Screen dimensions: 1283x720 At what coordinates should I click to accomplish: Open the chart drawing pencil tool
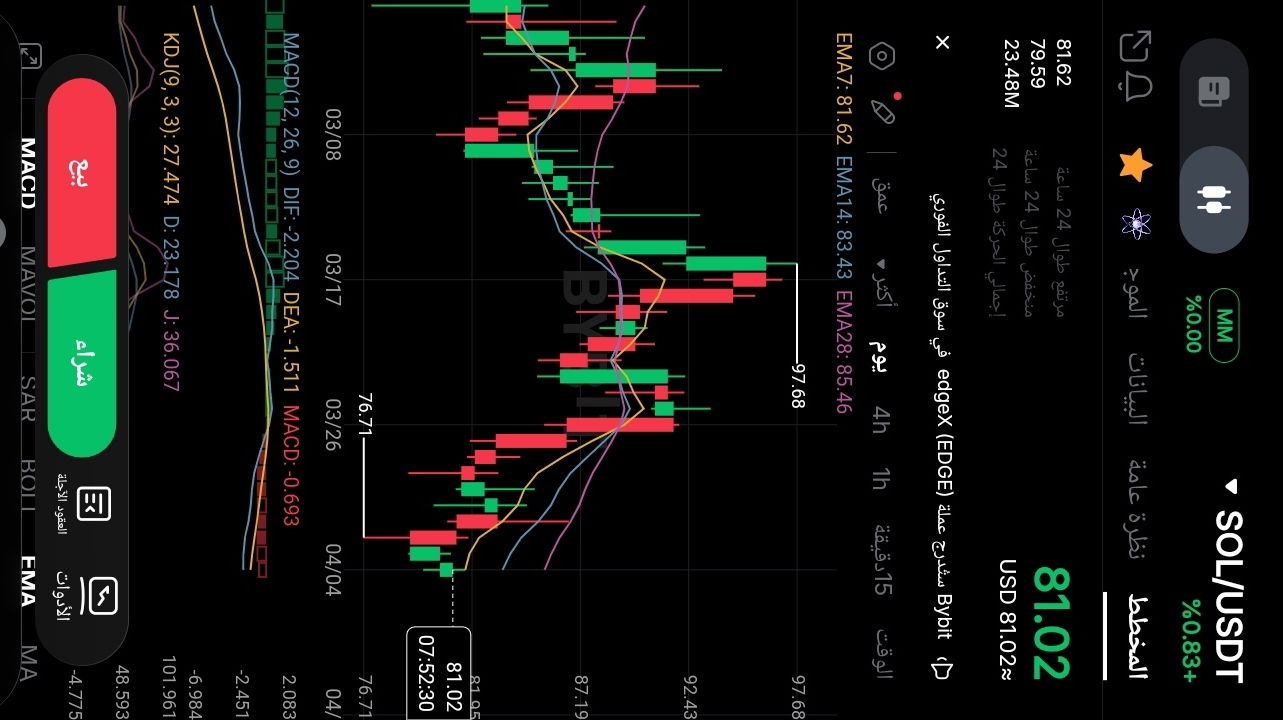point(882,110)
